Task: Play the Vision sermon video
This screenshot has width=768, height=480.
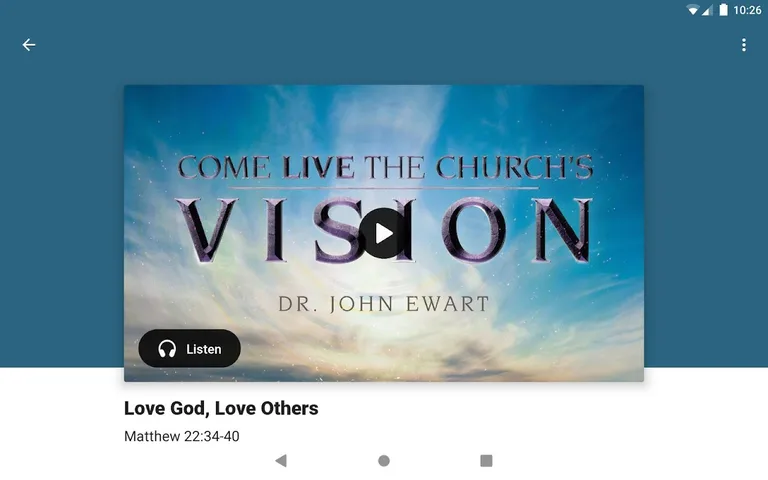Action: point(383,233)
